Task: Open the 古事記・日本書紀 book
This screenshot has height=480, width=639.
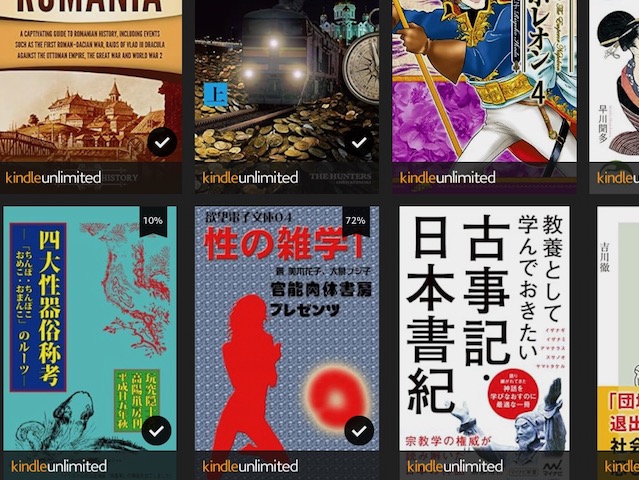Action: click(x=487, y=330)
